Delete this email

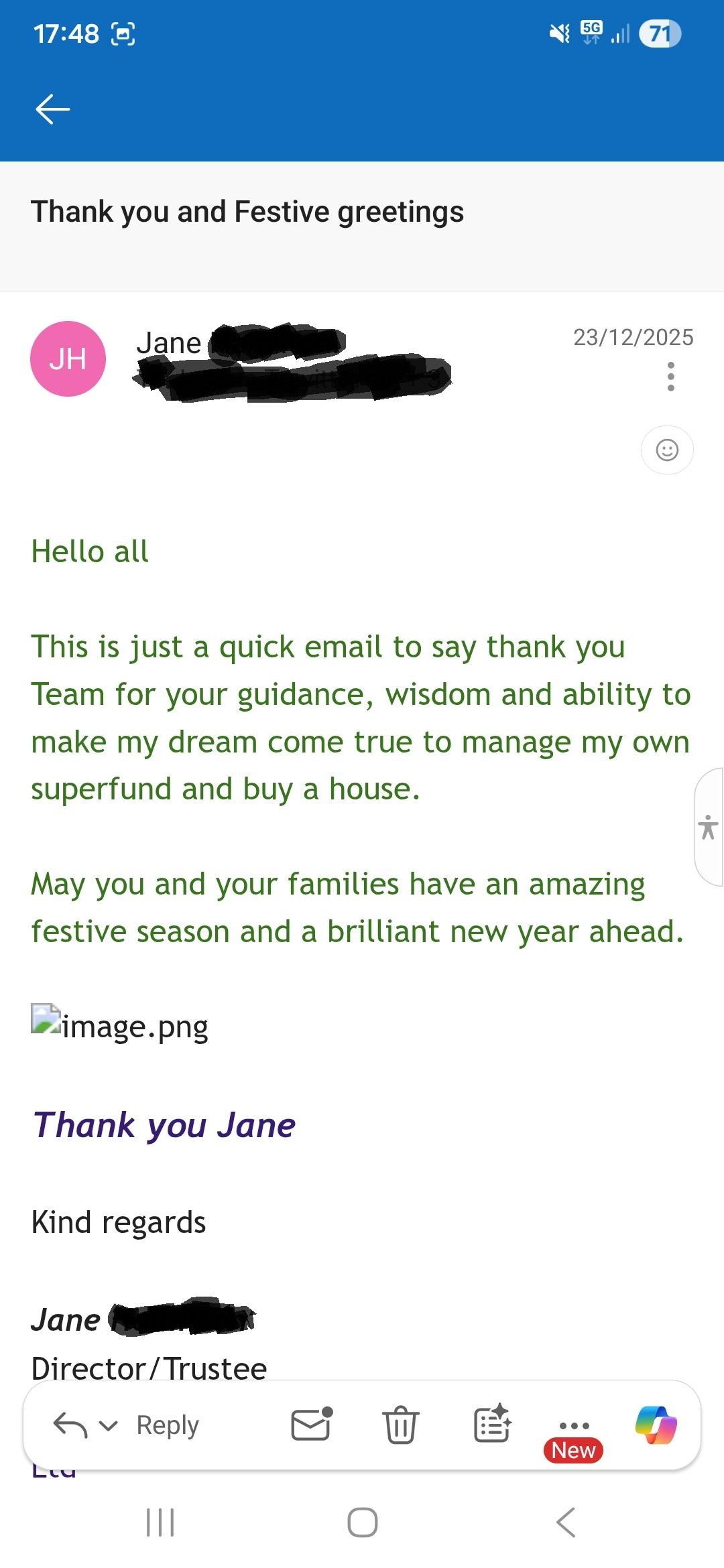click(400, 1424)
